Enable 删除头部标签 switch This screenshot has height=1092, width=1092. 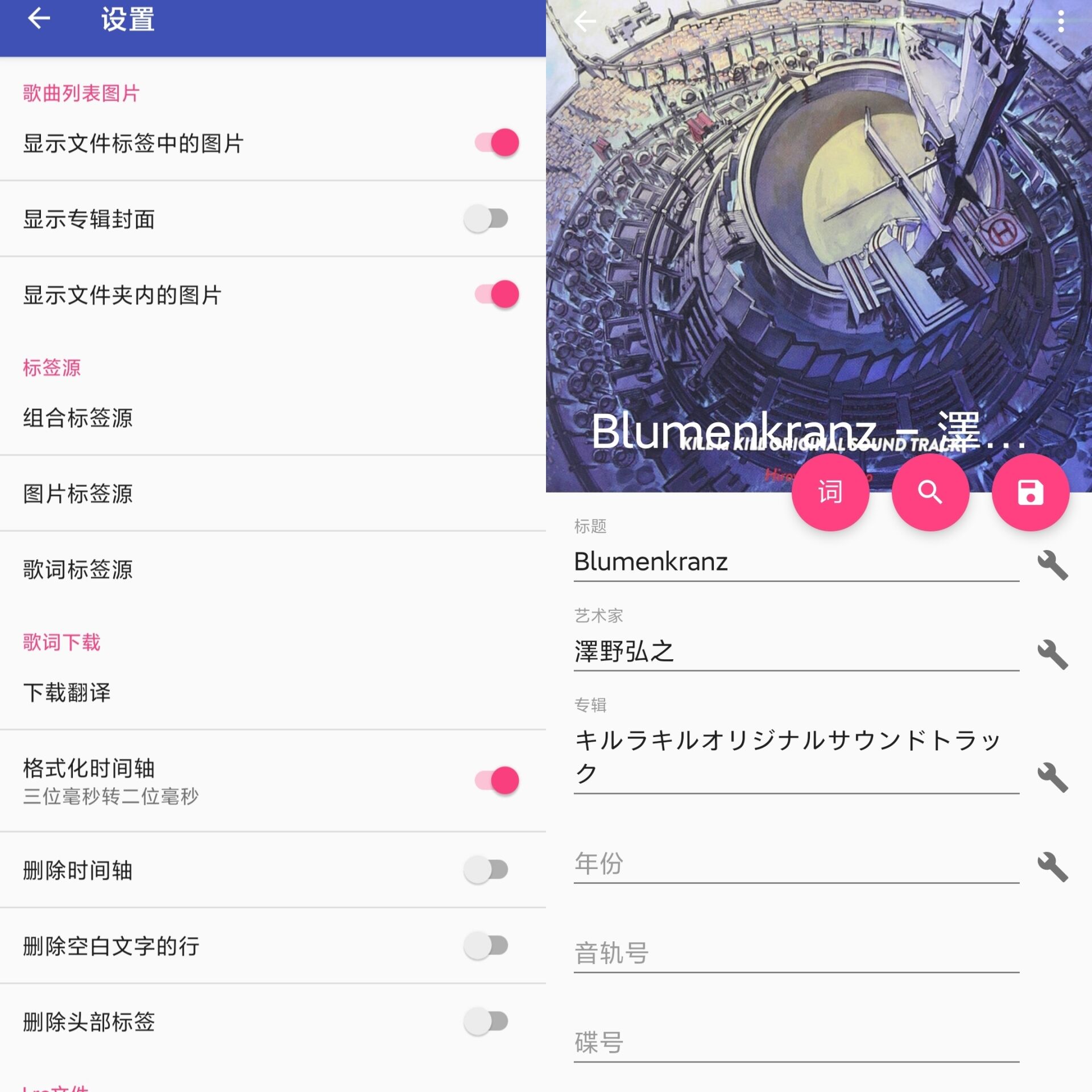[x=486, y=1021]
